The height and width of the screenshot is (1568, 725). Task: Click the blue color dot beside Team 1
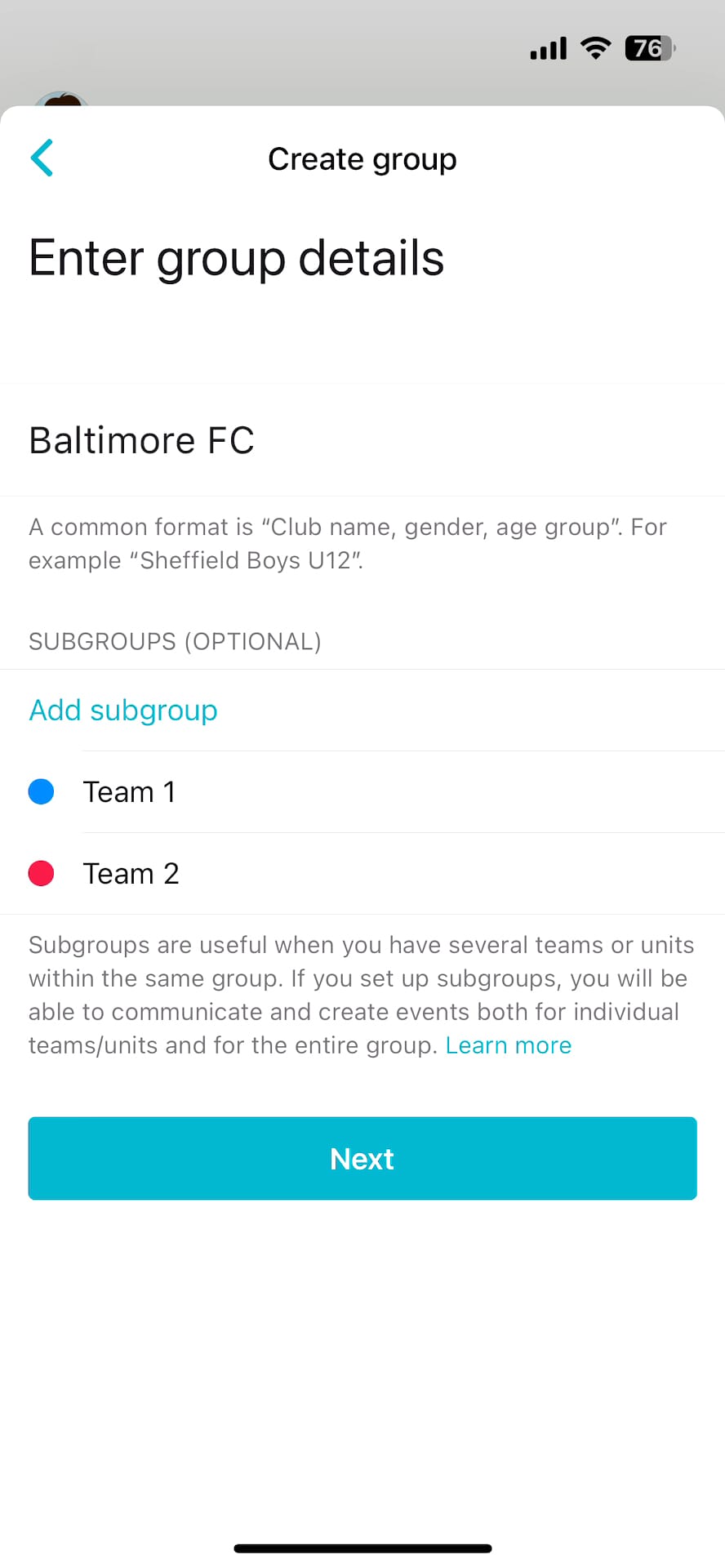41,791
